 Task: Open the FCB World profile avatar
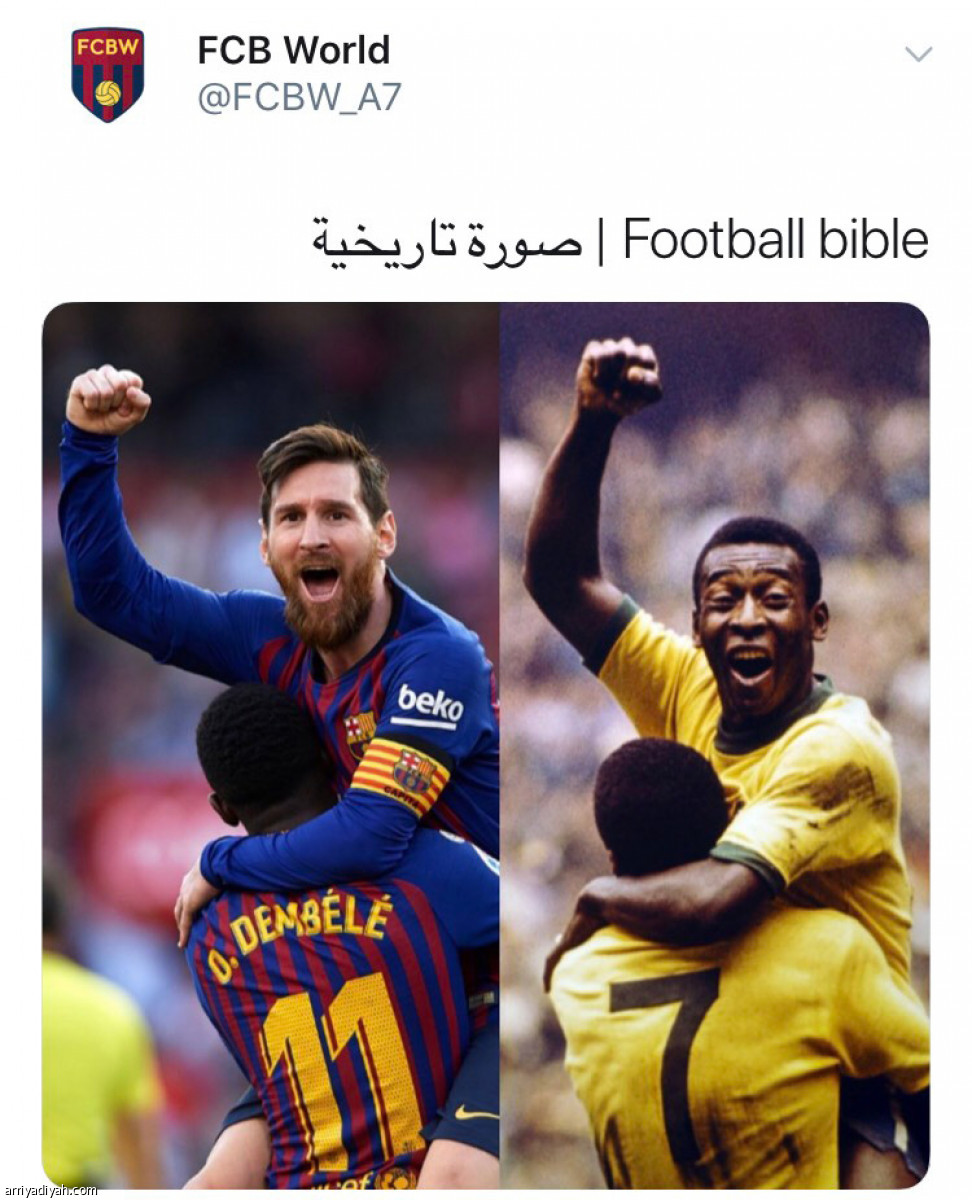[x=107, y=75]
